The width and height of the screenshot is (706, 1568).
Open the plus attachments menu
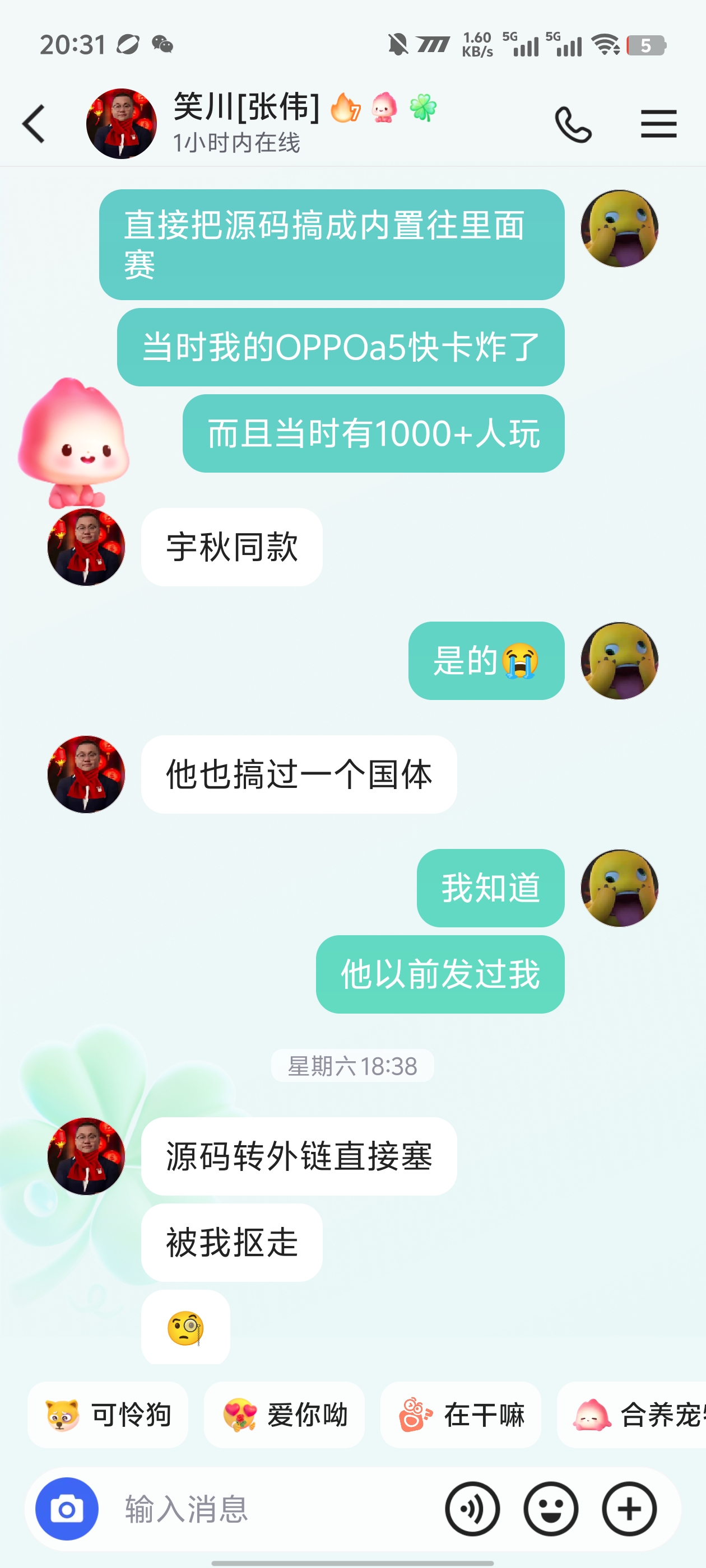pyautogui.click(x=629, y=1509)
